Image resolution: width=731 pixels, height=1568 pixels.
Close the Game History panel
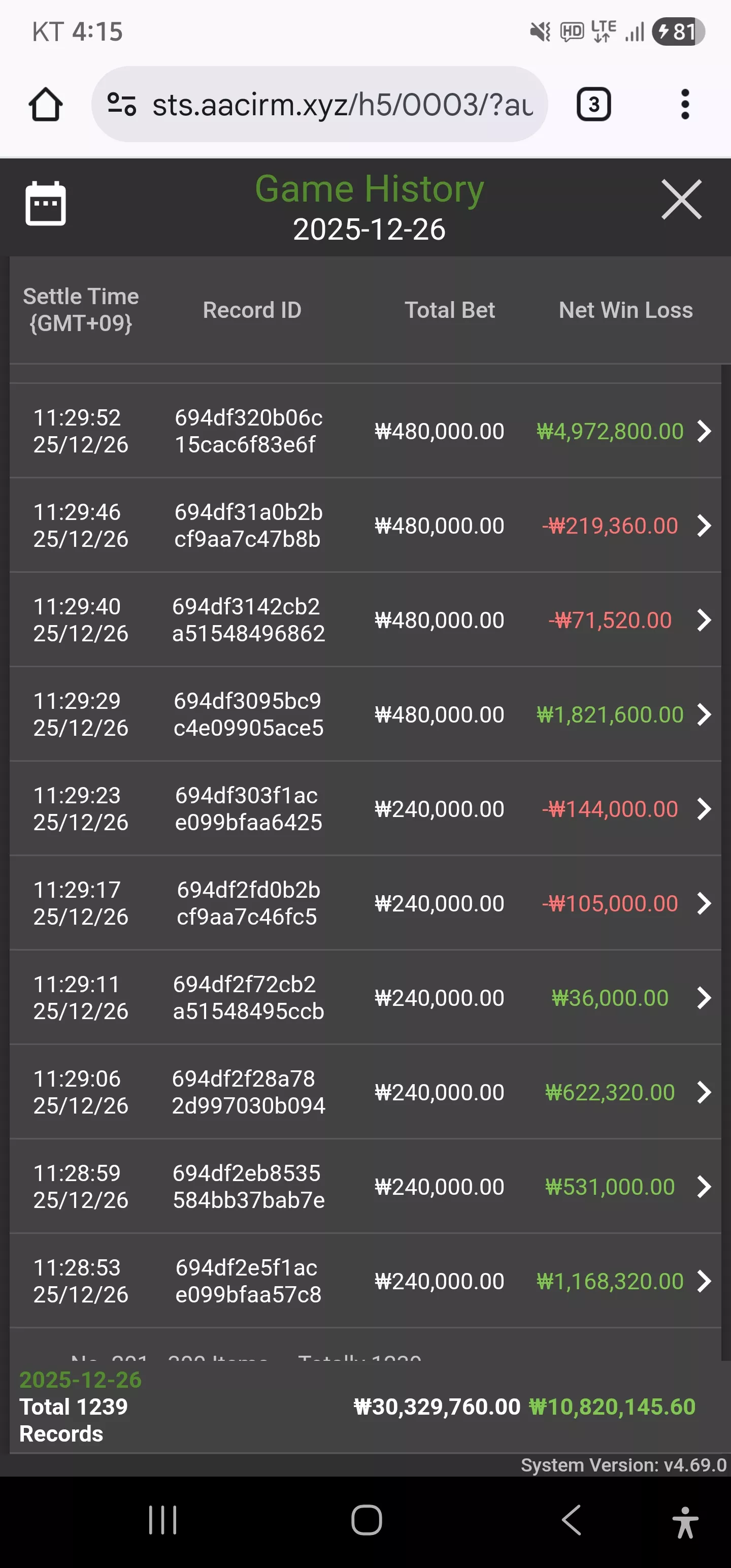682,200
